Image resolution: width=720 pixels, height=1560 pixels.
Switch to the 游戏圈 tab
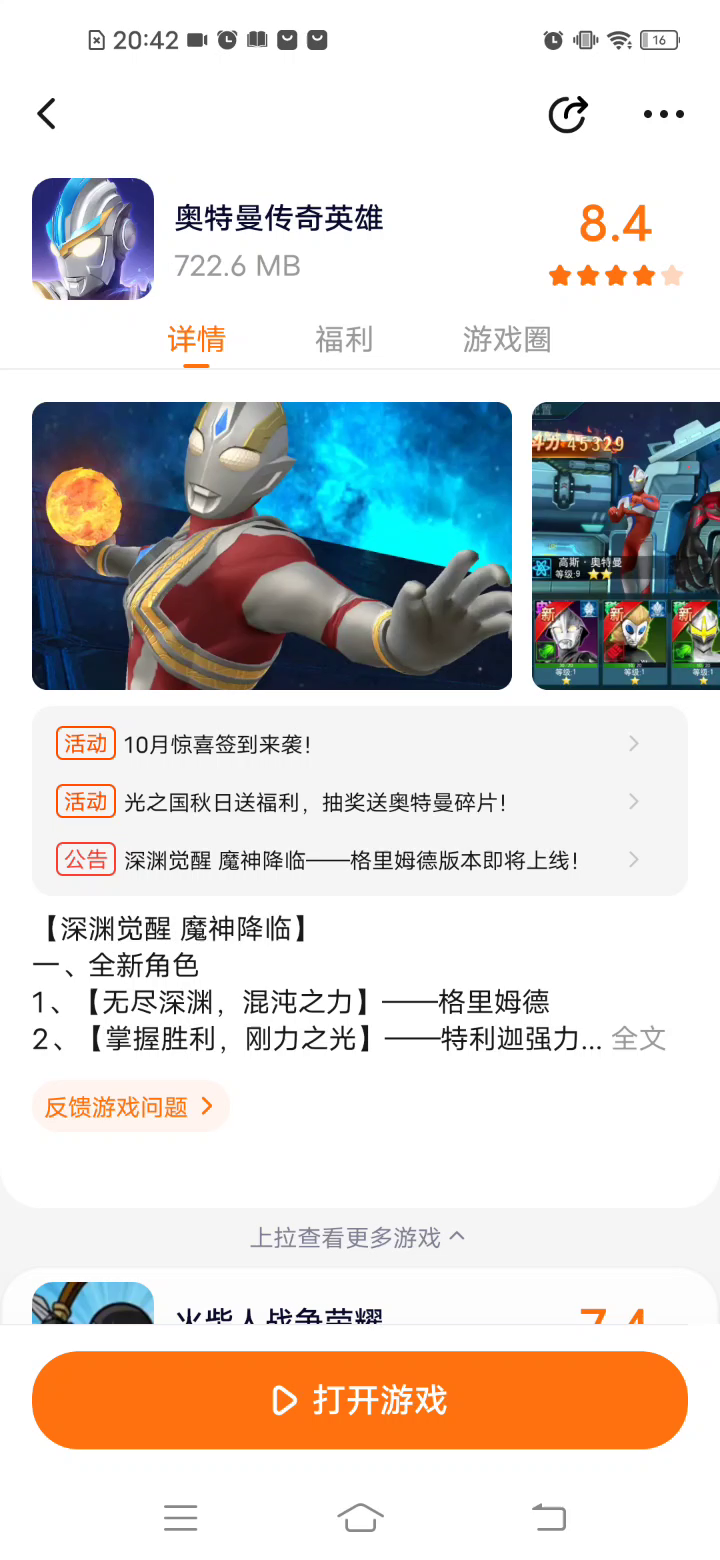507,340
